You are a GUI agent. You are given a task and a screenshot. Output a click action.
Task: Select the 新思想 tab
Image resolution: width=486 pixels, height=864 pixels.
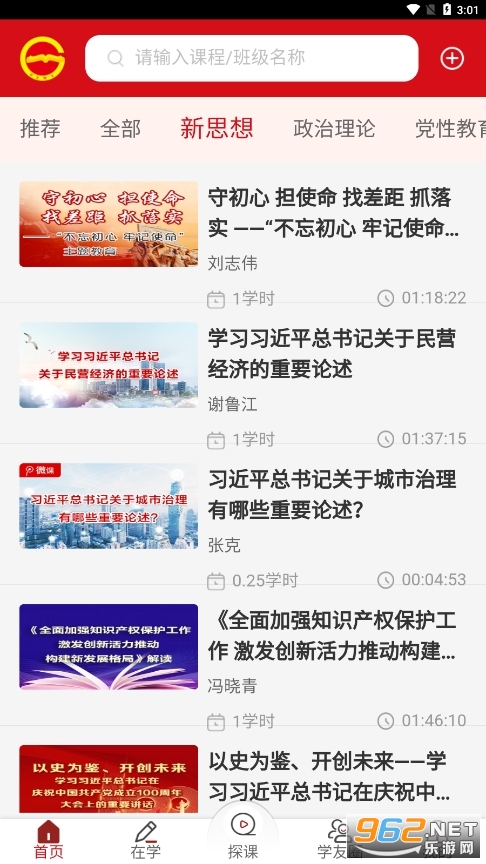(x=217, y=128)
